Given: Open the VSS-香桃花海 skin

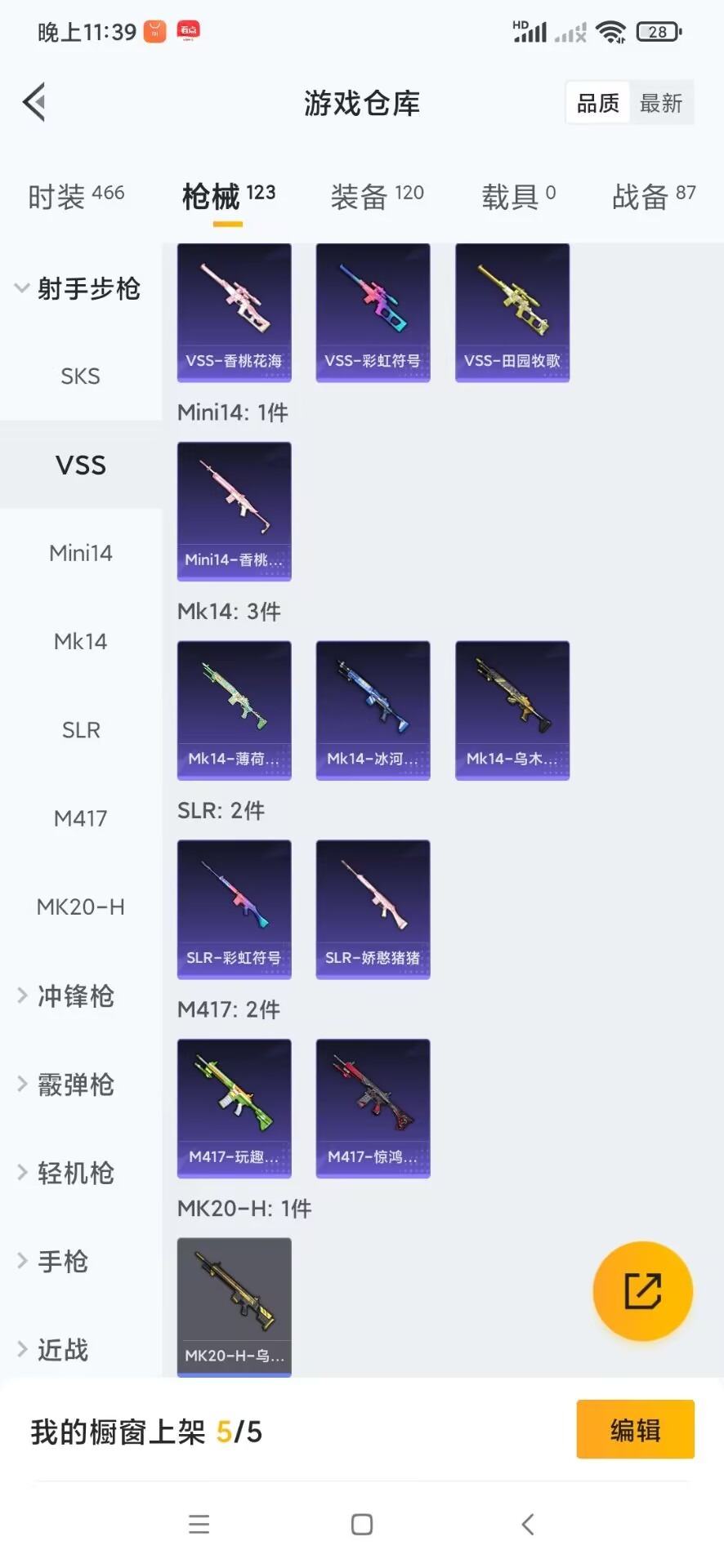Looking at the screenshot, I should click(x=234, y=313).
